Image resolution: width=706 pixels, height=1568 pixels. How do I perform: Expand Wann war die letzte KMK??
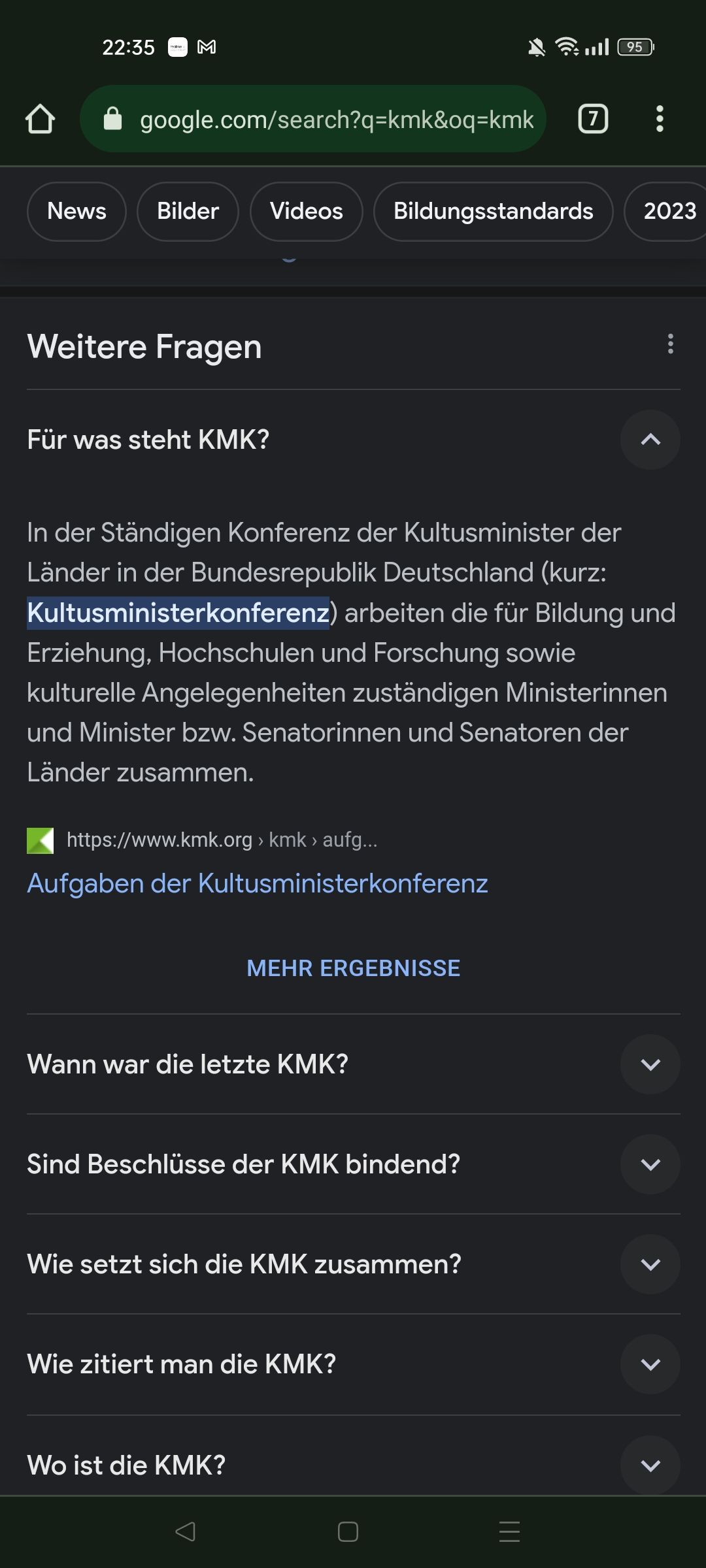pyautogui.click(x=650, y=1064)
